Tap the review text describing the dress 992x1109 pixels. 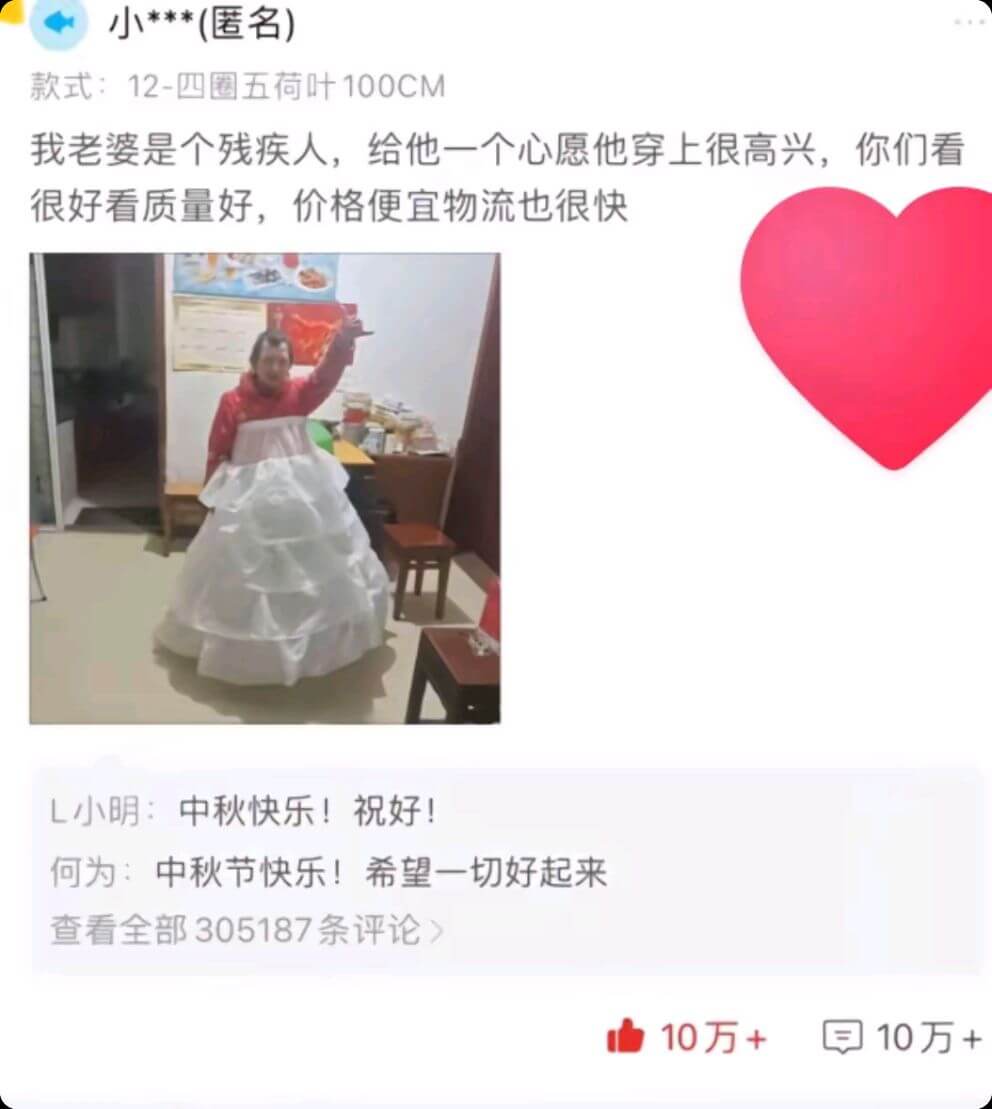point(400,176)
